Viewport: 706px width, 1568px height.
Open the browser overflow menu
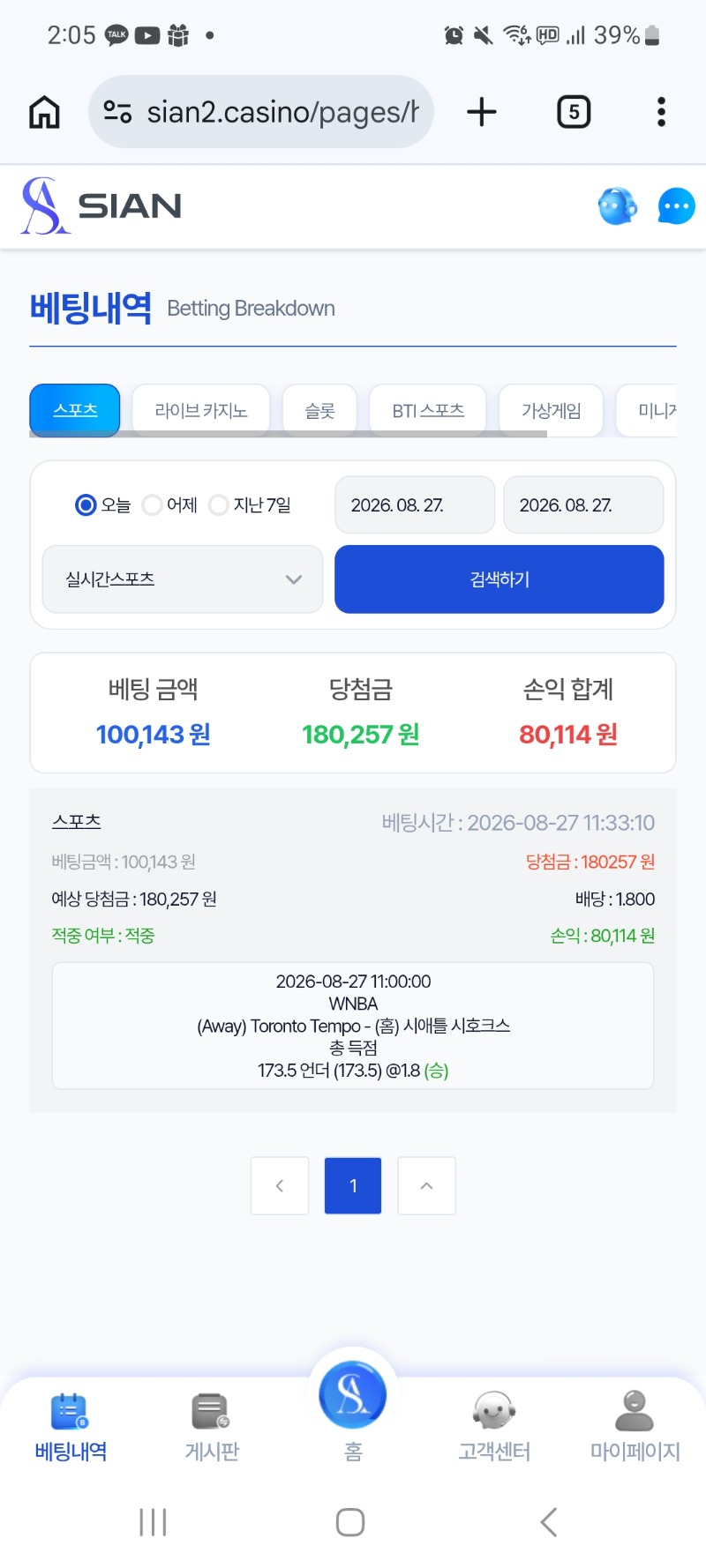point(661,112)
